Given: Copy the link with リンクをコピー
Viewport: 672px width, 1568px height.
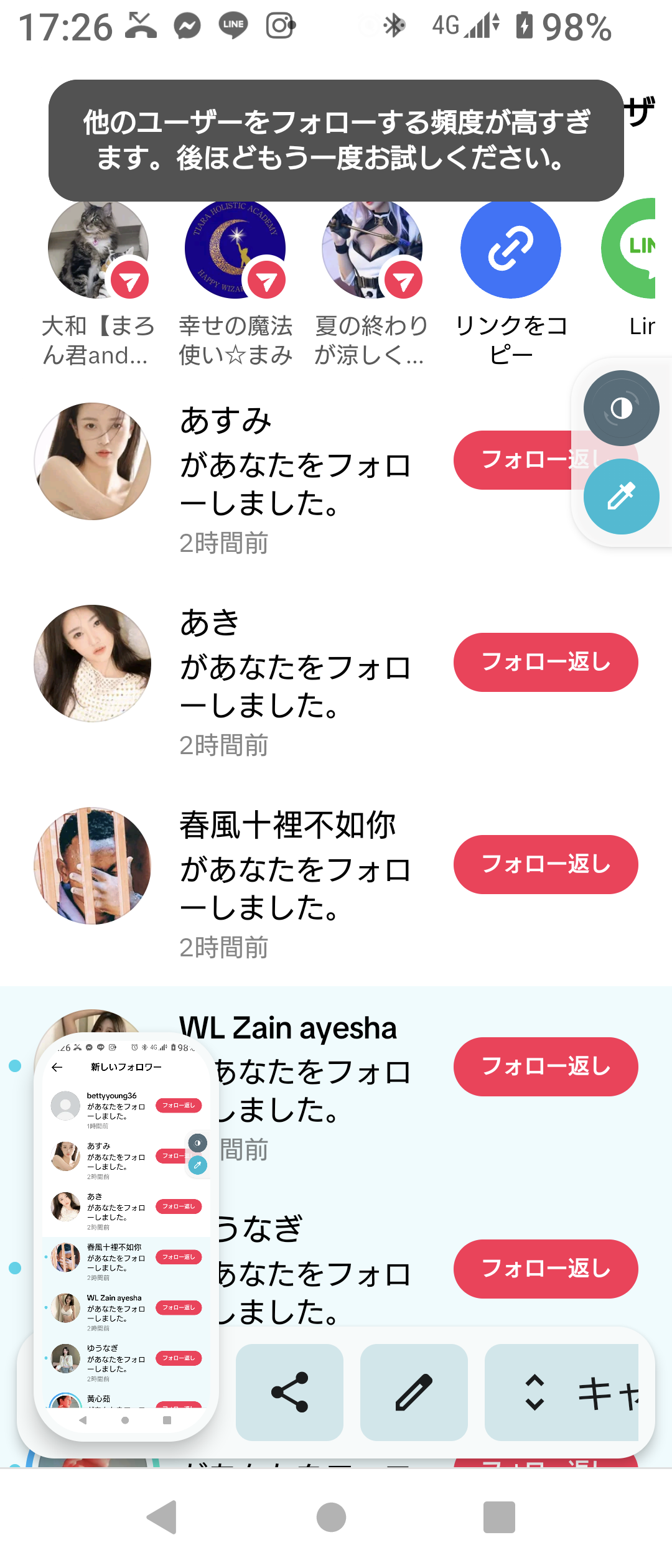Looking at the screenshot, I should [510, 250].
